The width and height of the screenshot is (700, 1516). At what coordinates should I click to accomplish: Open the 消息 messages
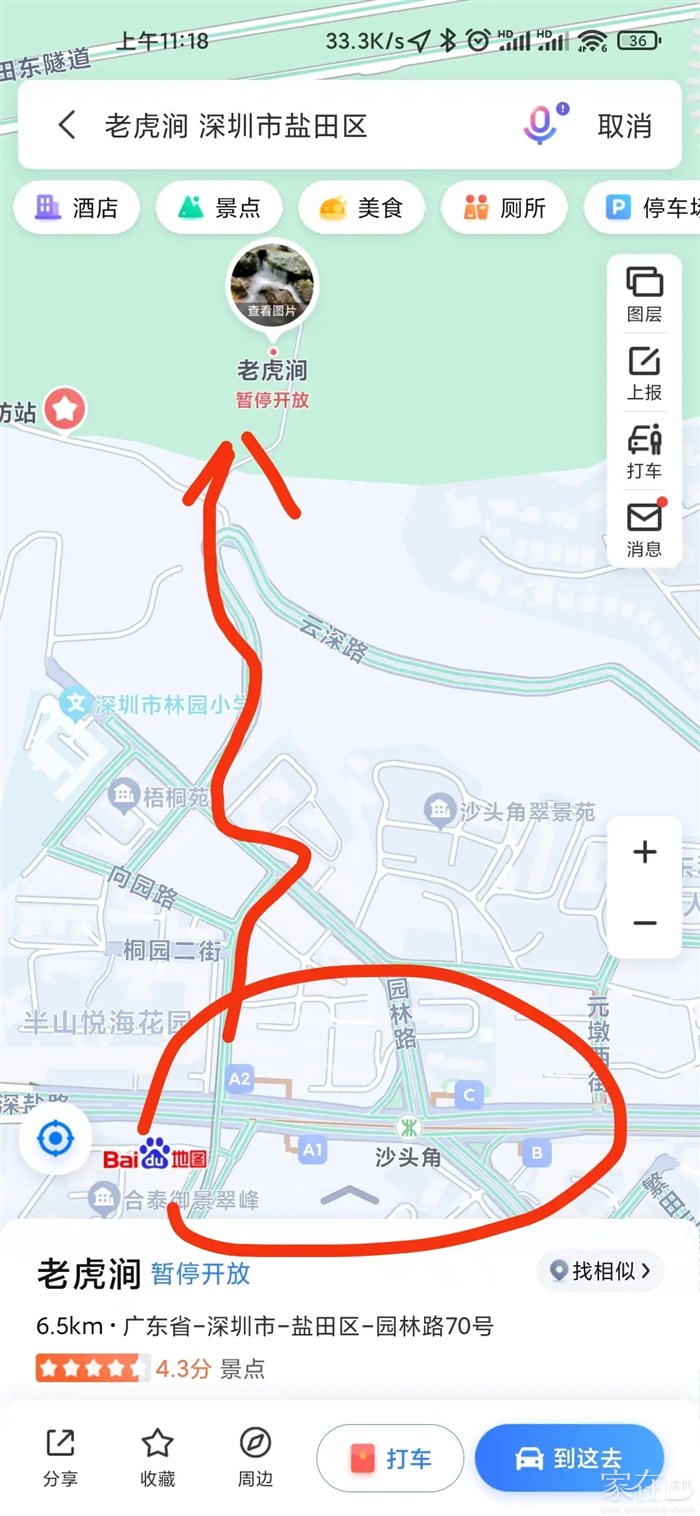coord(644,529)
